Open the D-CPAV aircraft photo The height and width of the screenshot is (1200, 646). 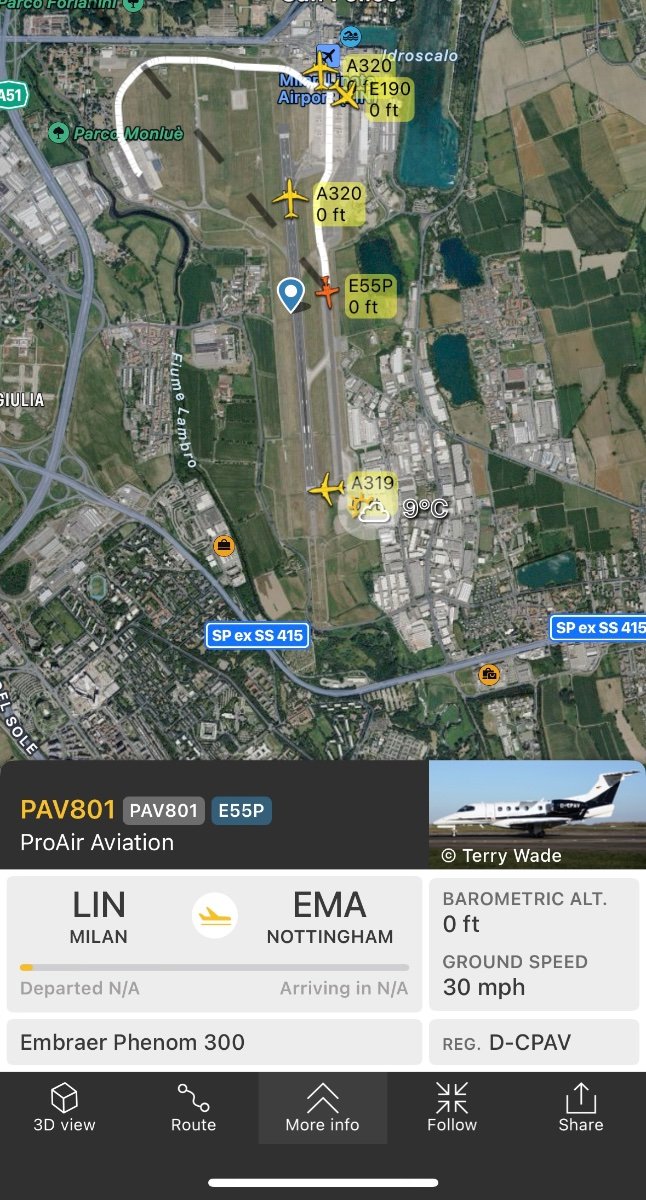(537, 815)
